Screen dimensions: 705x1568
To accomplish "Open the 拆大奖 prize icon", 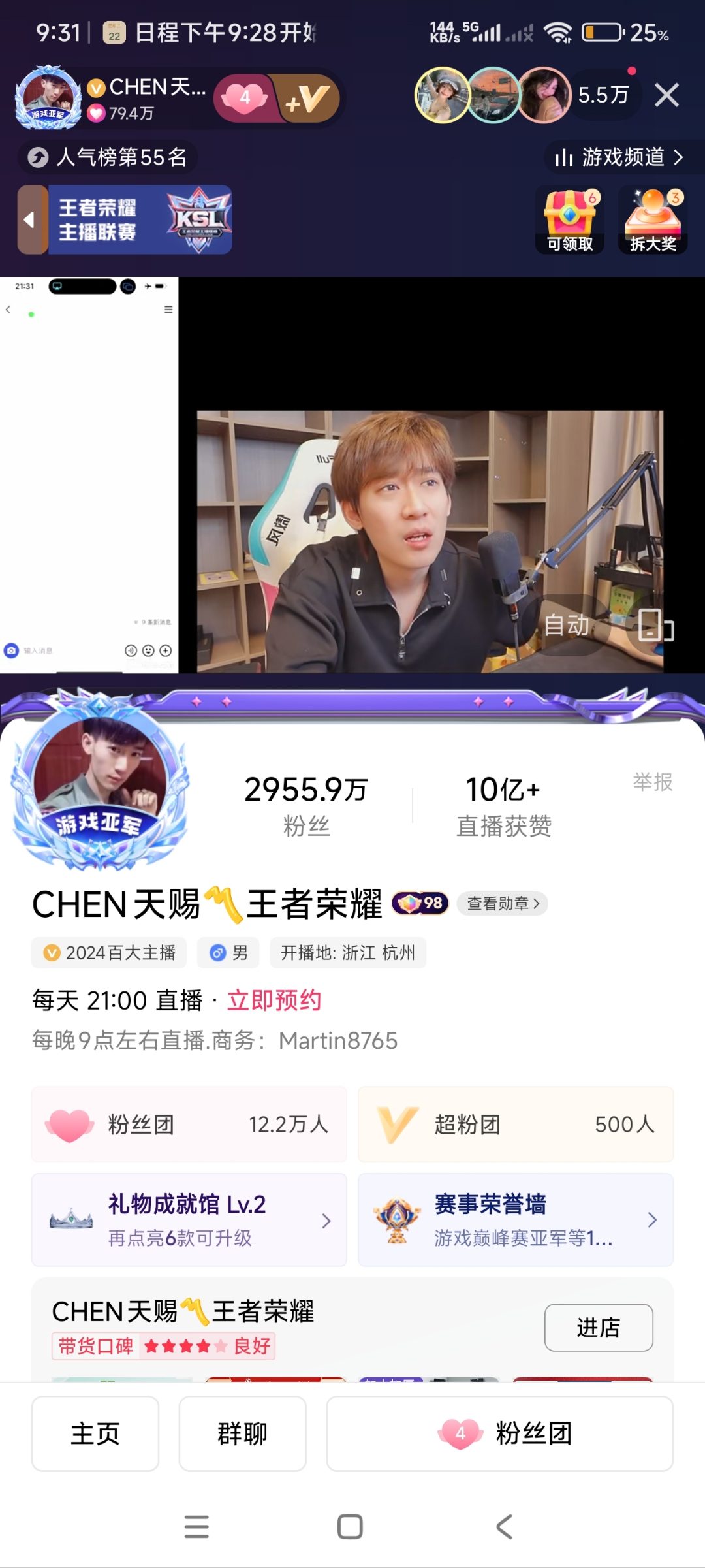I will 653,219.
